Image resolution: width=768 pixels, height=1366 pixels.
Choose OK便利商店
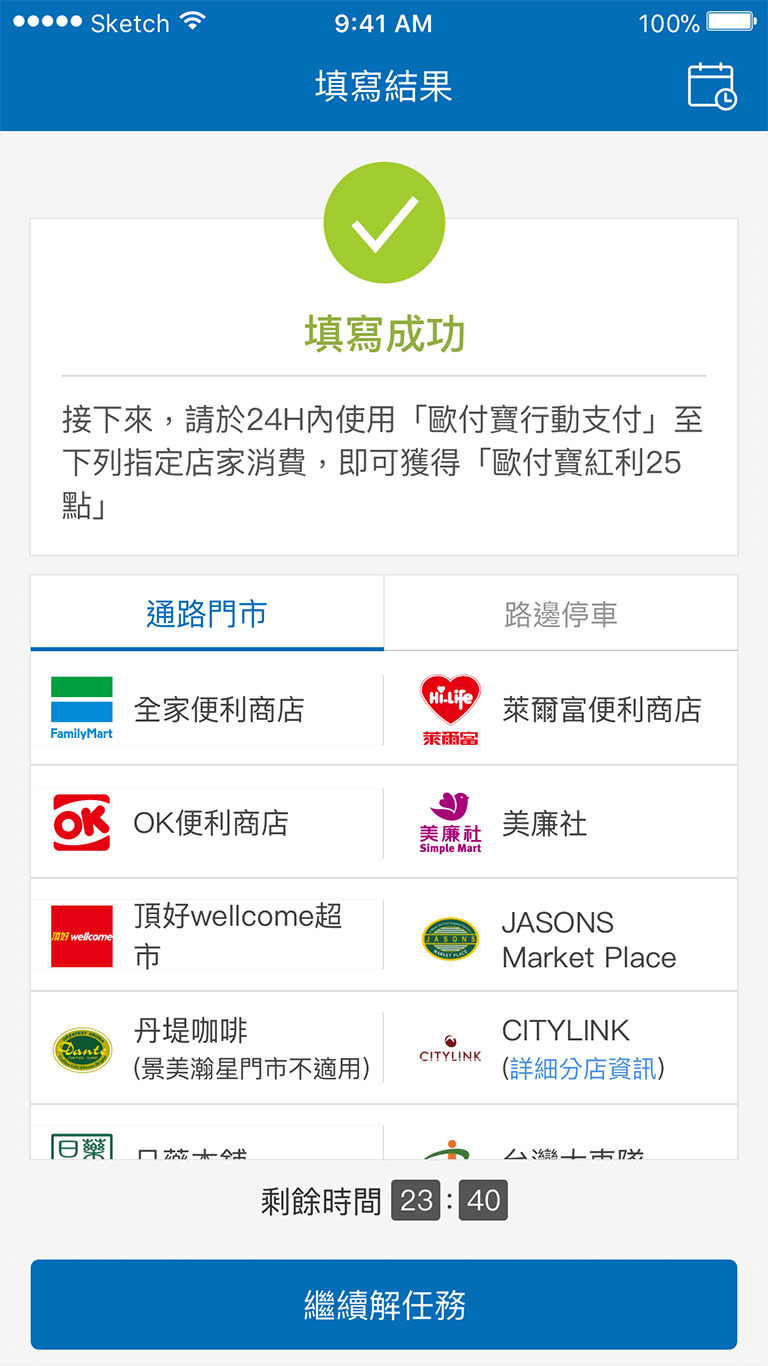click(x=207, y=823)
